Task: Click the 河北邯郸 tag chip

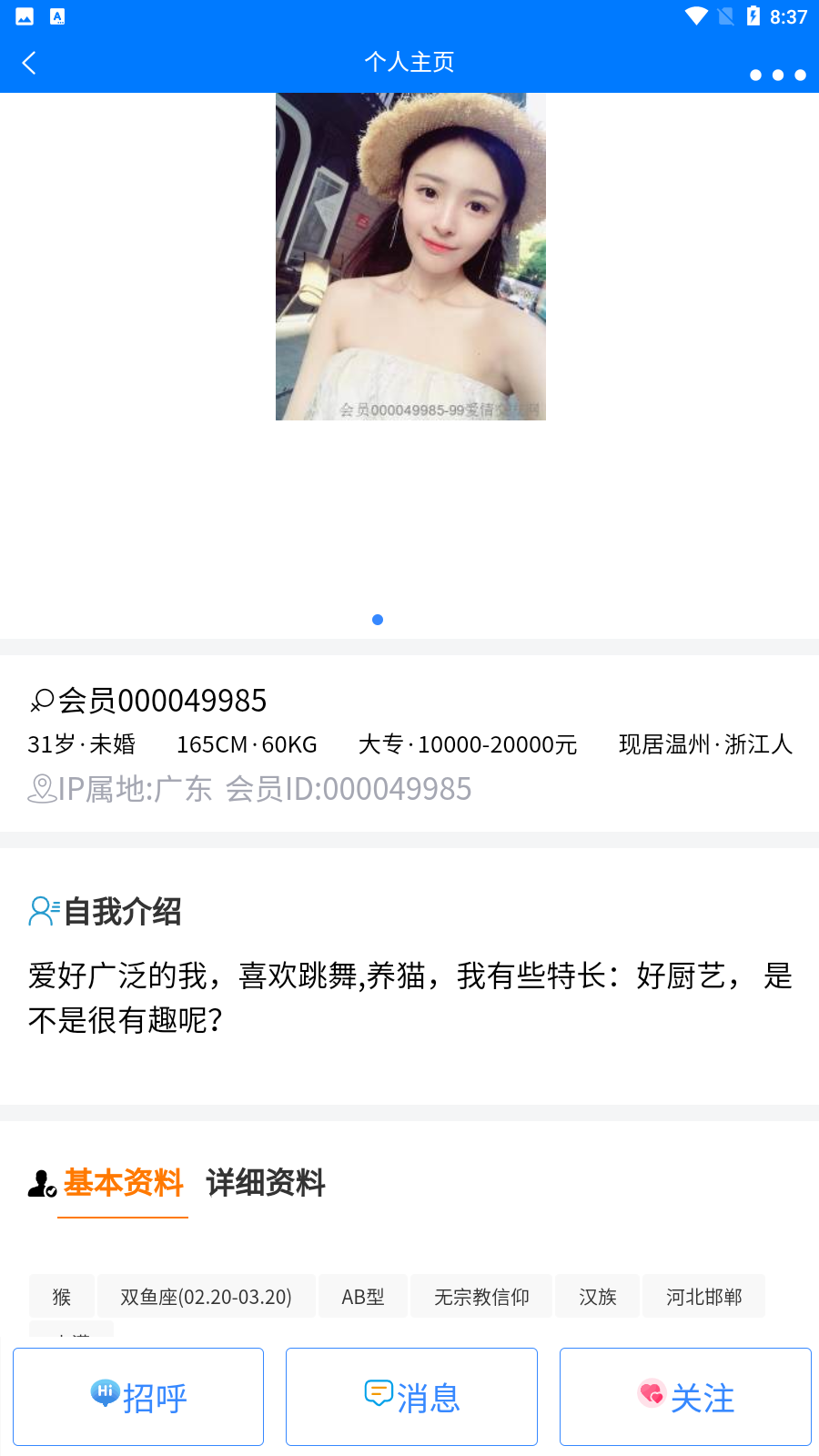Action: coord(704,1296)
